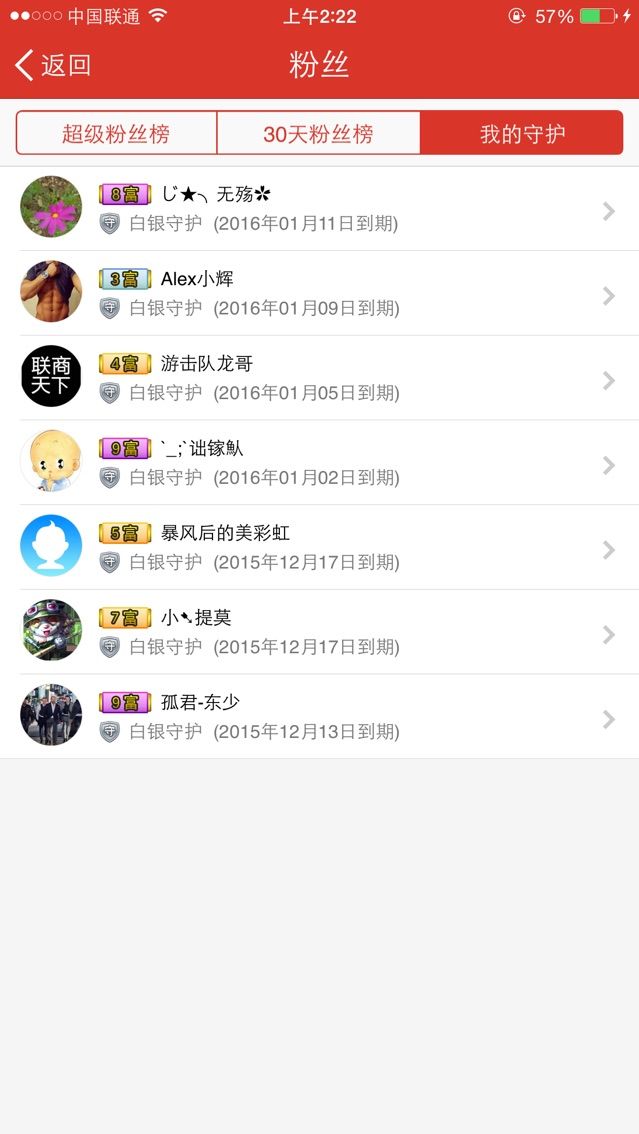The image size is (639, 1134).
Task: Open Alex小辉's guardian entry
Action: 320,293
